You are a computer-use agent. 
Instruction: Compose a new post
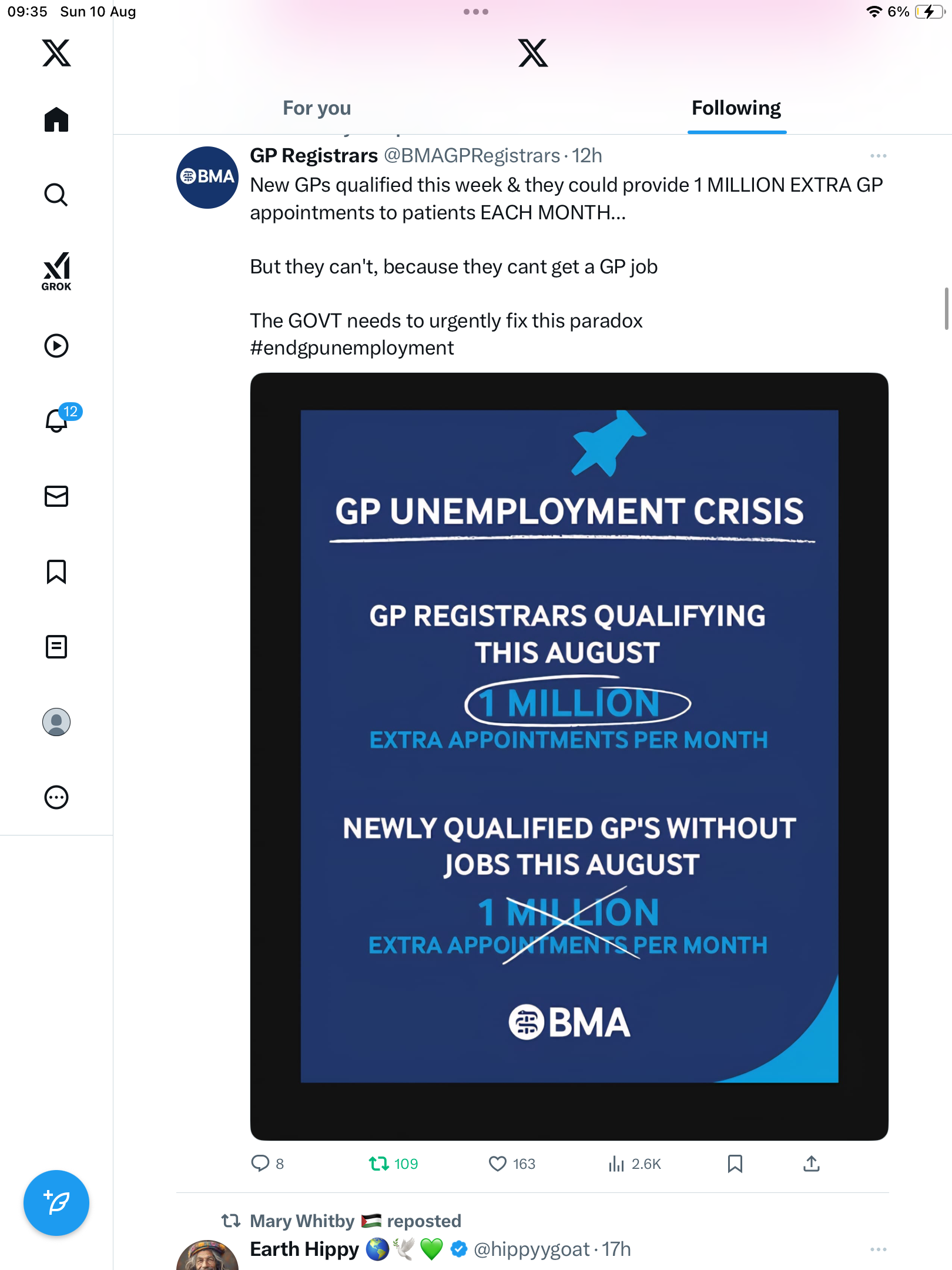[56, 1202]
